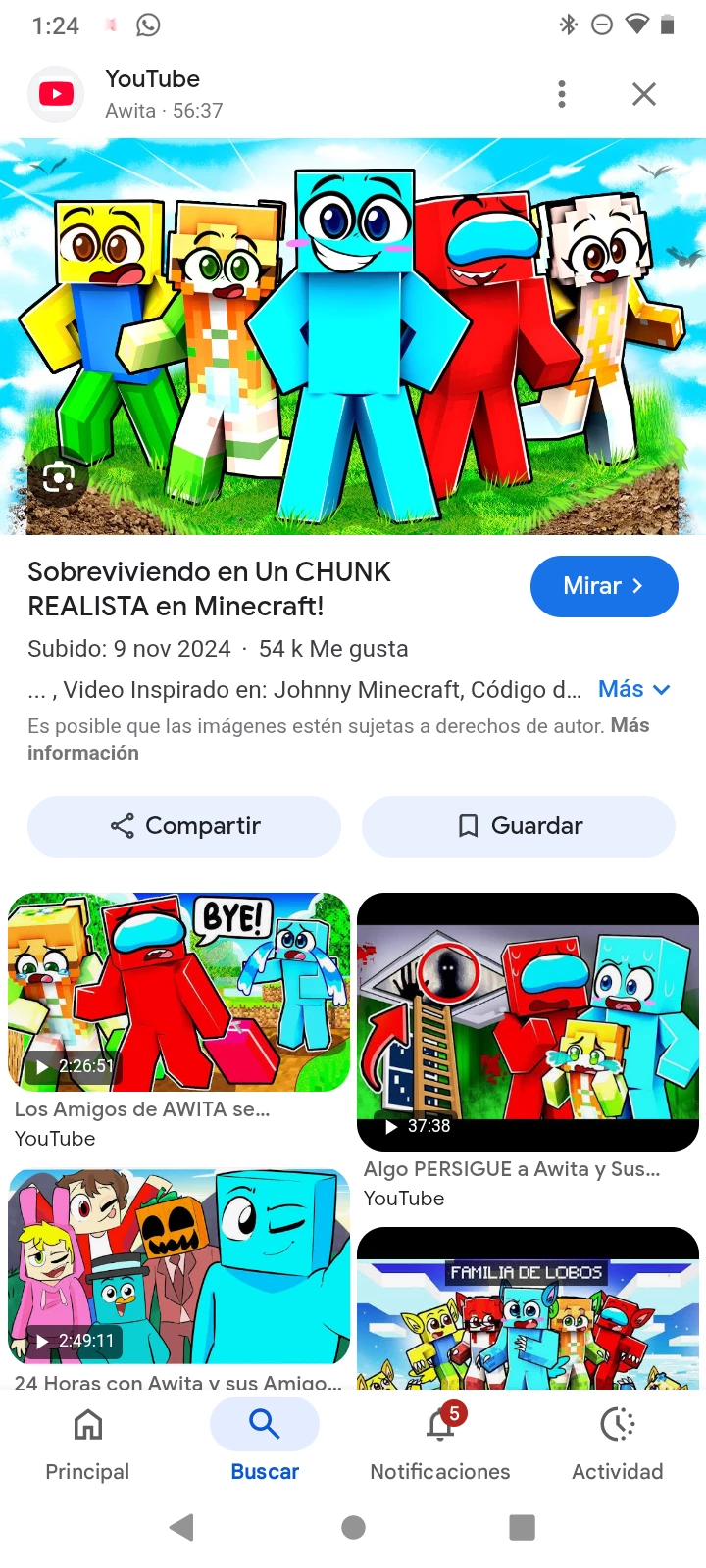Save image with Guardar button
The height and width of the screenshot is (1568, 706).
519,826
